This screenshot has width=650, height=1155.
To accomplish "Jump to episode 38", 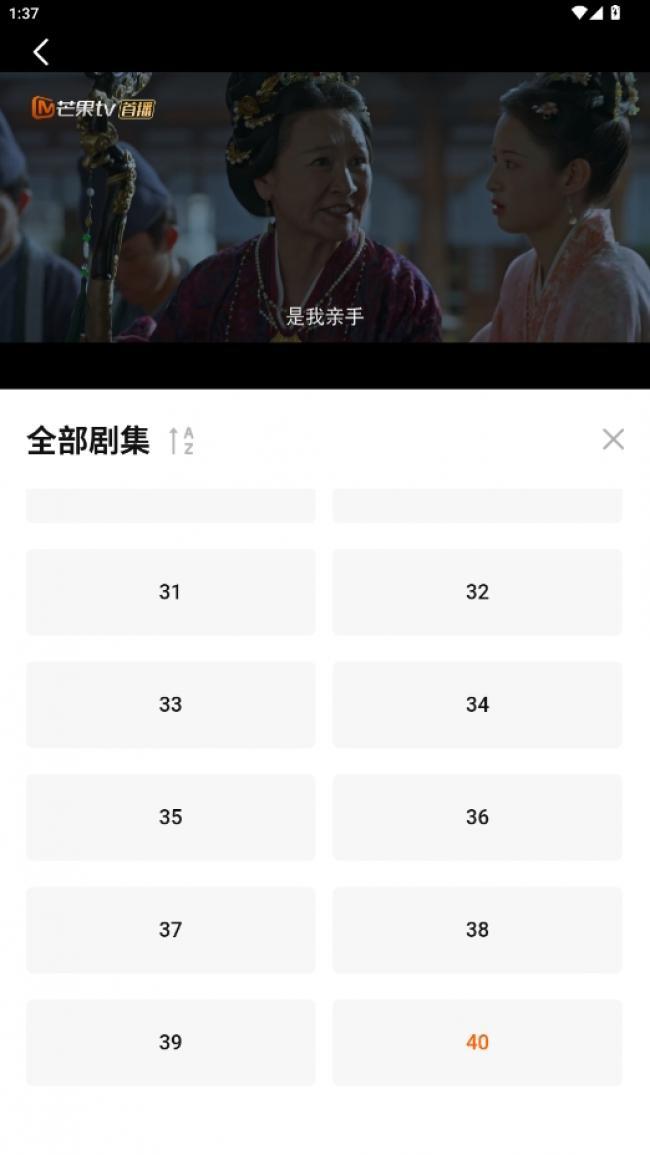I will point(477,930).
